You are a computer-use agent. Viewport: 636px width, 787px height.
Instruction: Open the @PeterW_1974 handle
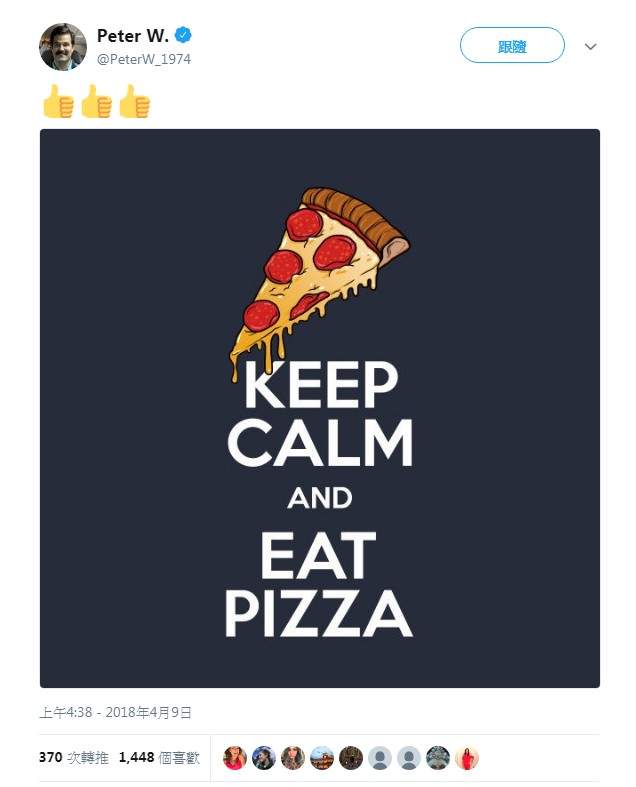click(144, 59)
